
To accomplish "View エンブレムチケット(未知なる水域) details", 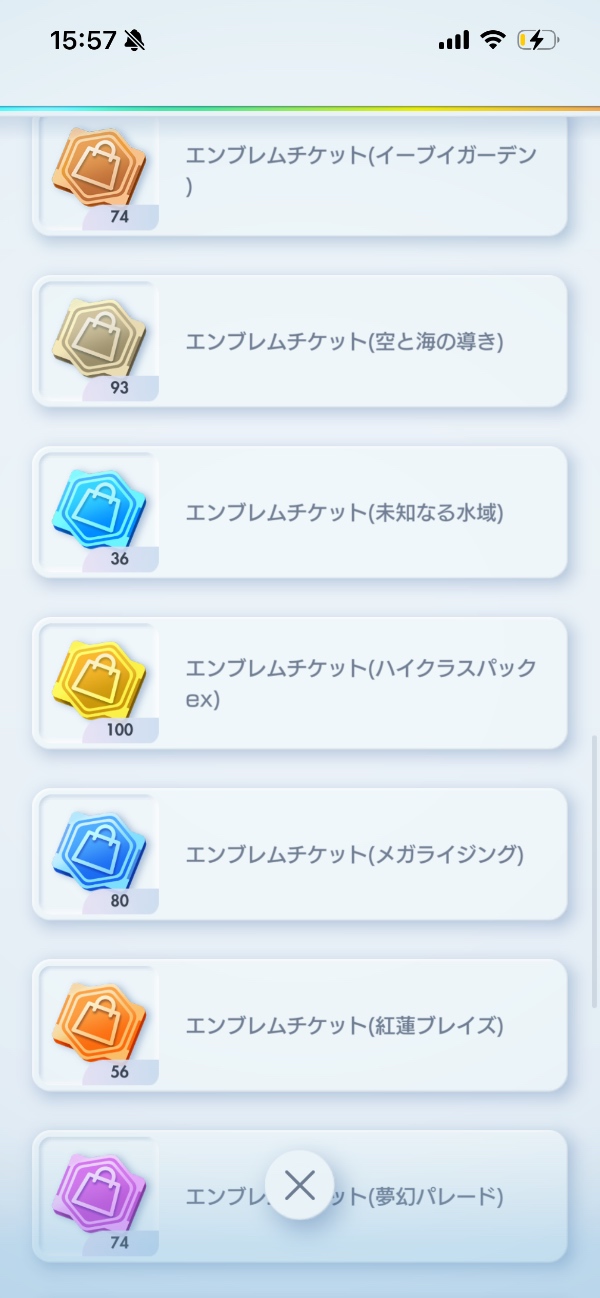I will coord(300,512).
